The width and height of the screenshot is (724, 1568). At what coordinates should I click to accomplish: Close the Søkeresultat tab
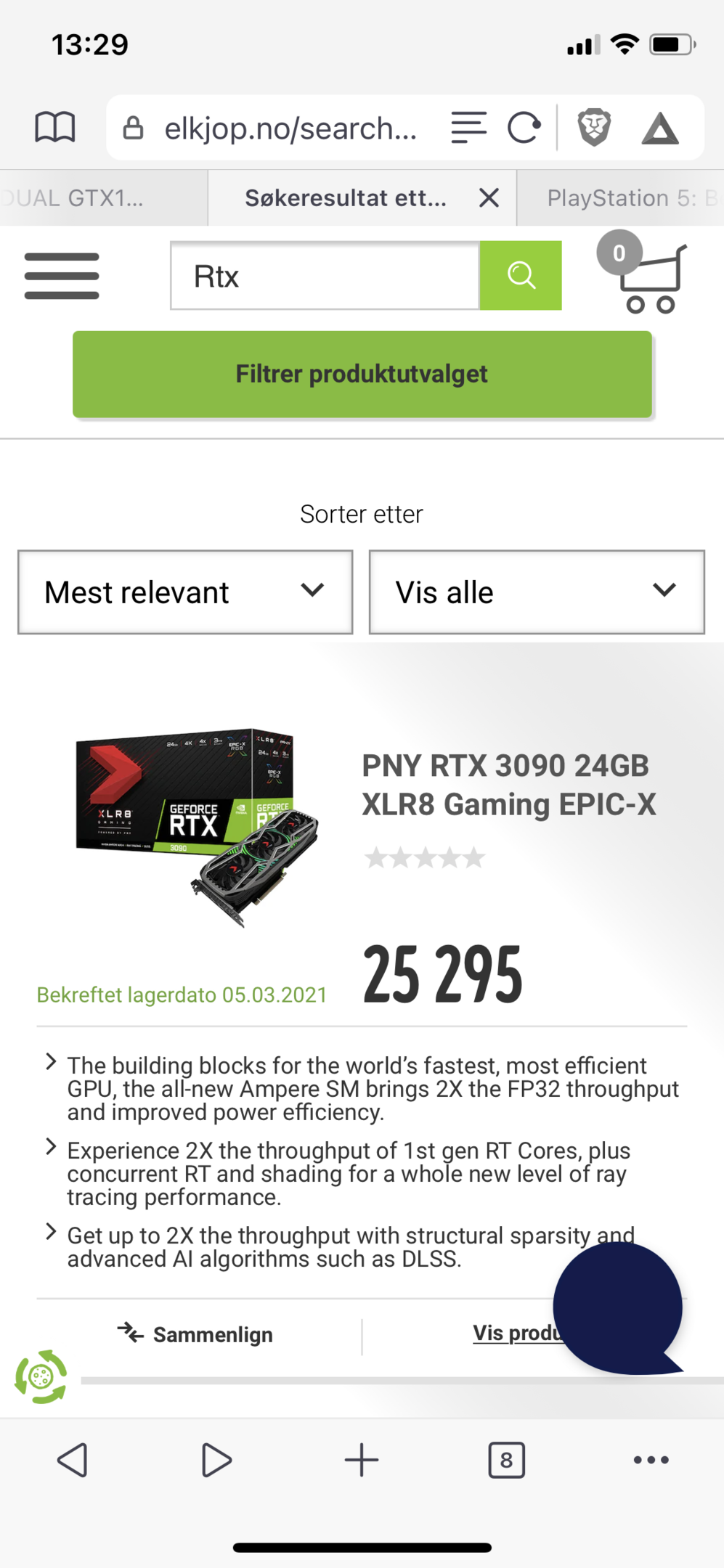pos(489,197)
